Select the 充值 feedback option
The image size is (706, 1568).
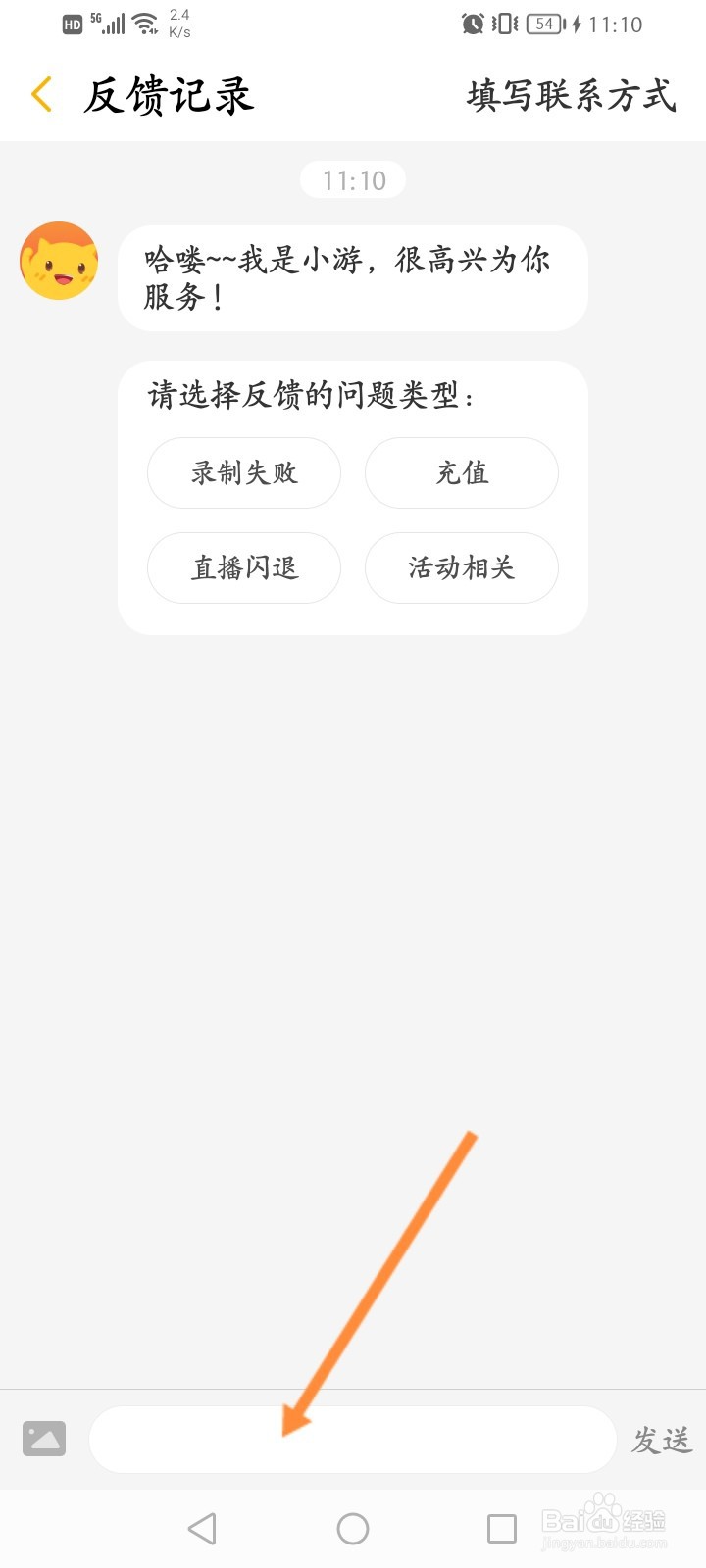461,472
